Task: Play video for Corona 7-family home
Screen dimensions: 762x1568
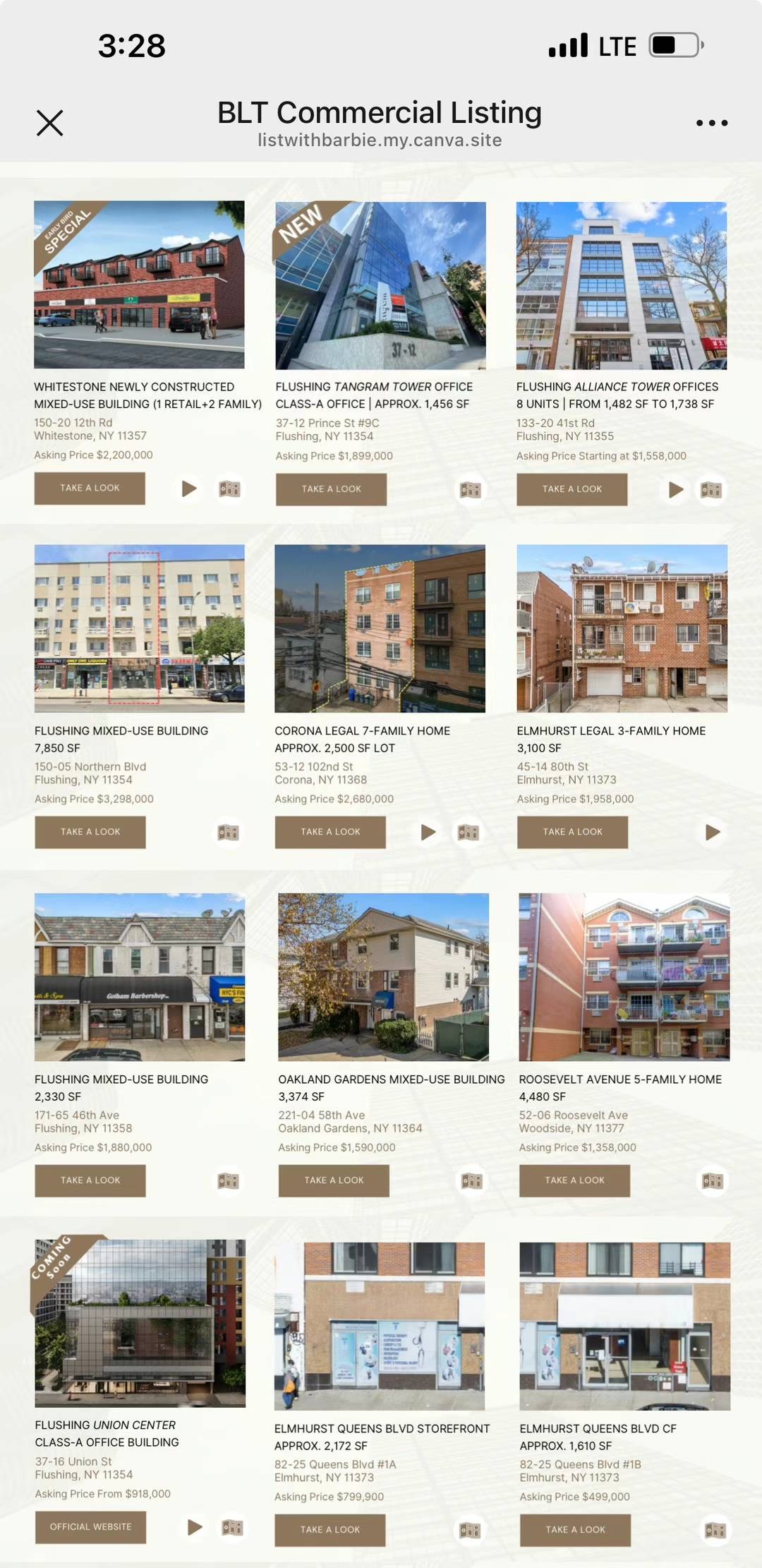Action: [x=428, y=832]
